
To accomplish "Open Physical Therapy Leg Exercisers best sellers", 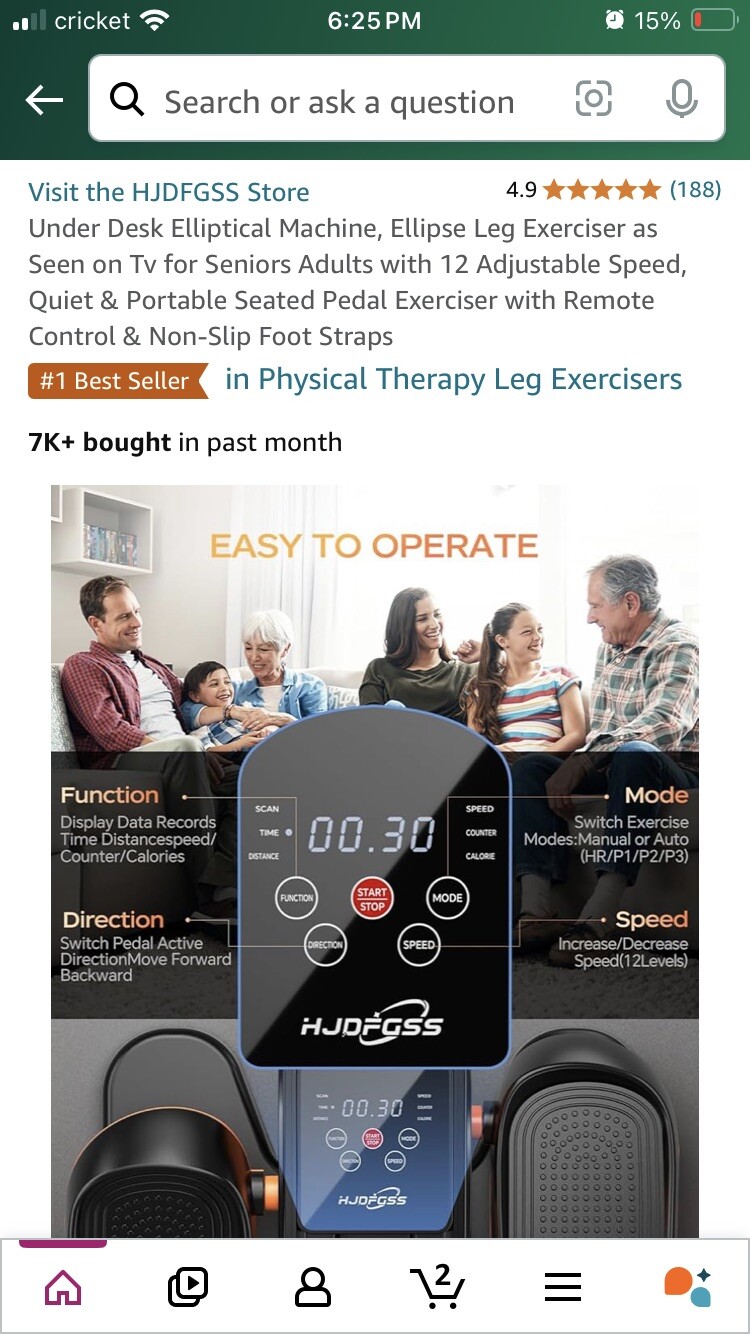I will click(x=453, y=380).
